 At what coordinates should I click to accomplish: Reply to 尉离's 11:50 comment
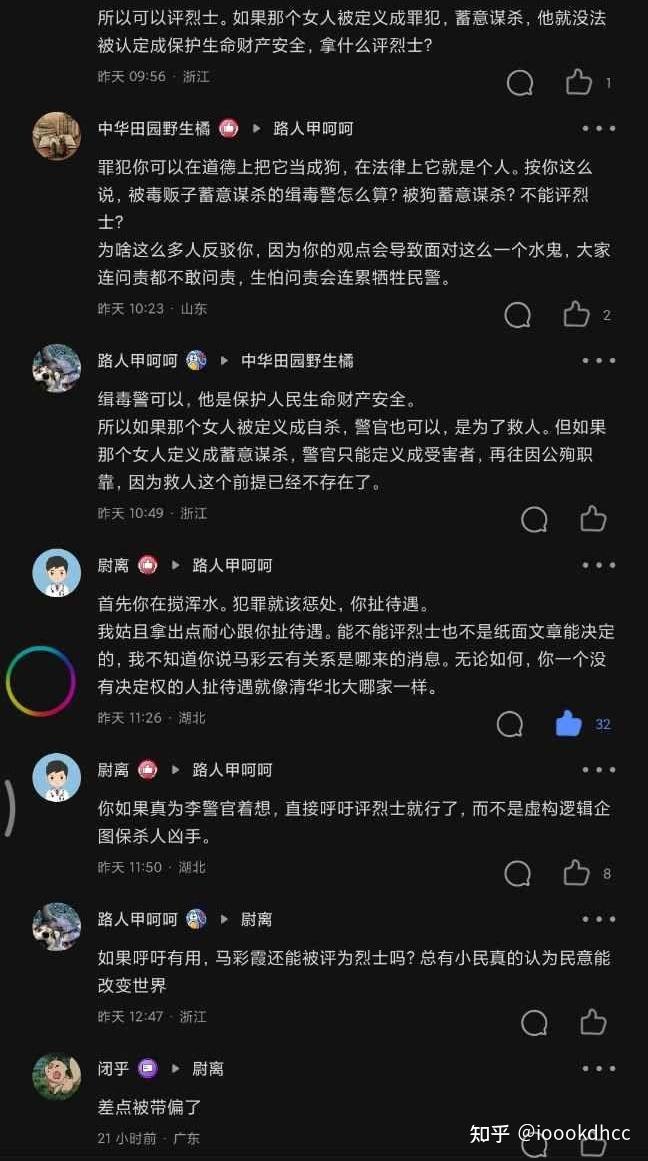pos(518,873)
